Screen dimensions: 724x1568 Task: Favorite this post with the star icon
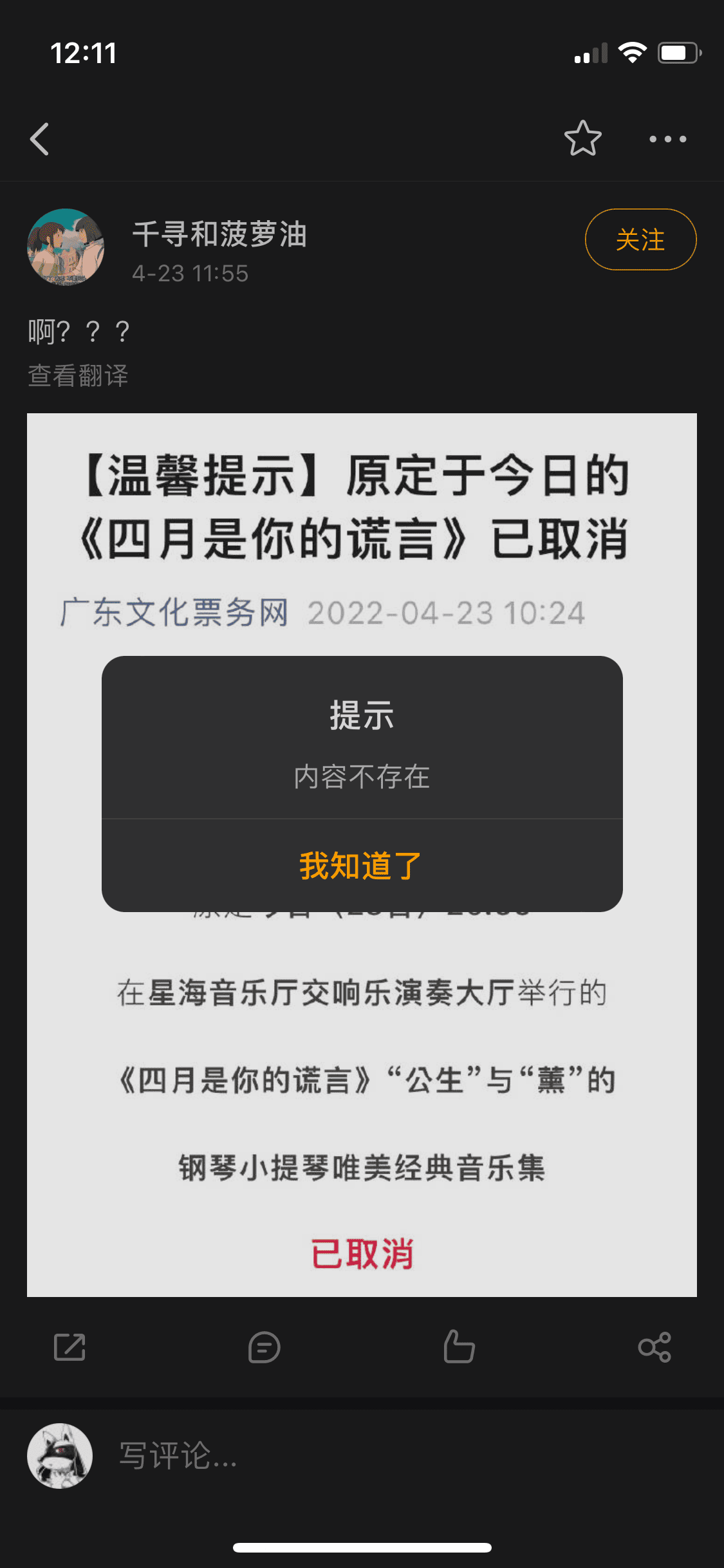coord(582,138)
